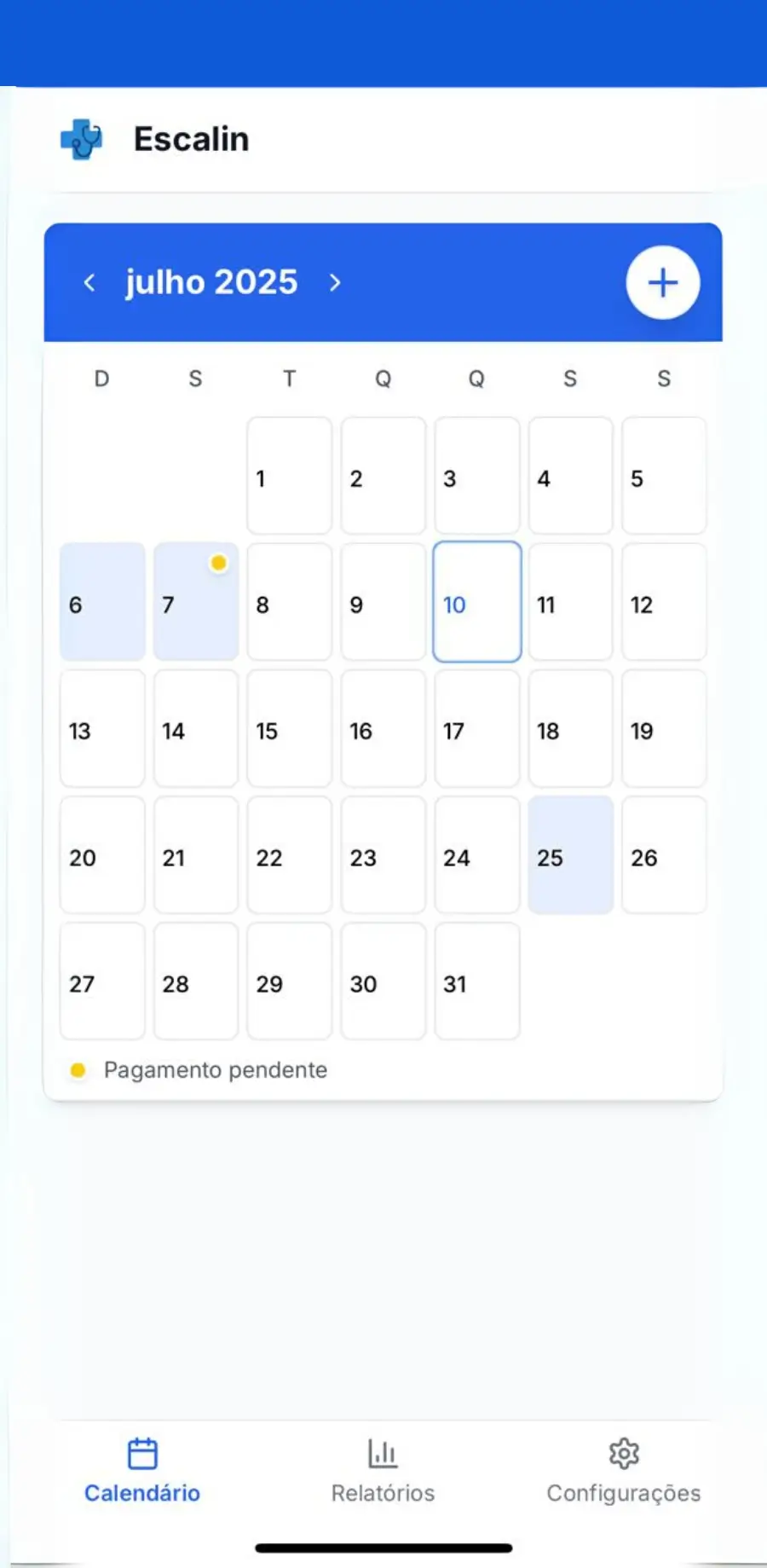Select day 18 in the calendar
This screenshot has height=1568, width=767.
coord(570,729)
